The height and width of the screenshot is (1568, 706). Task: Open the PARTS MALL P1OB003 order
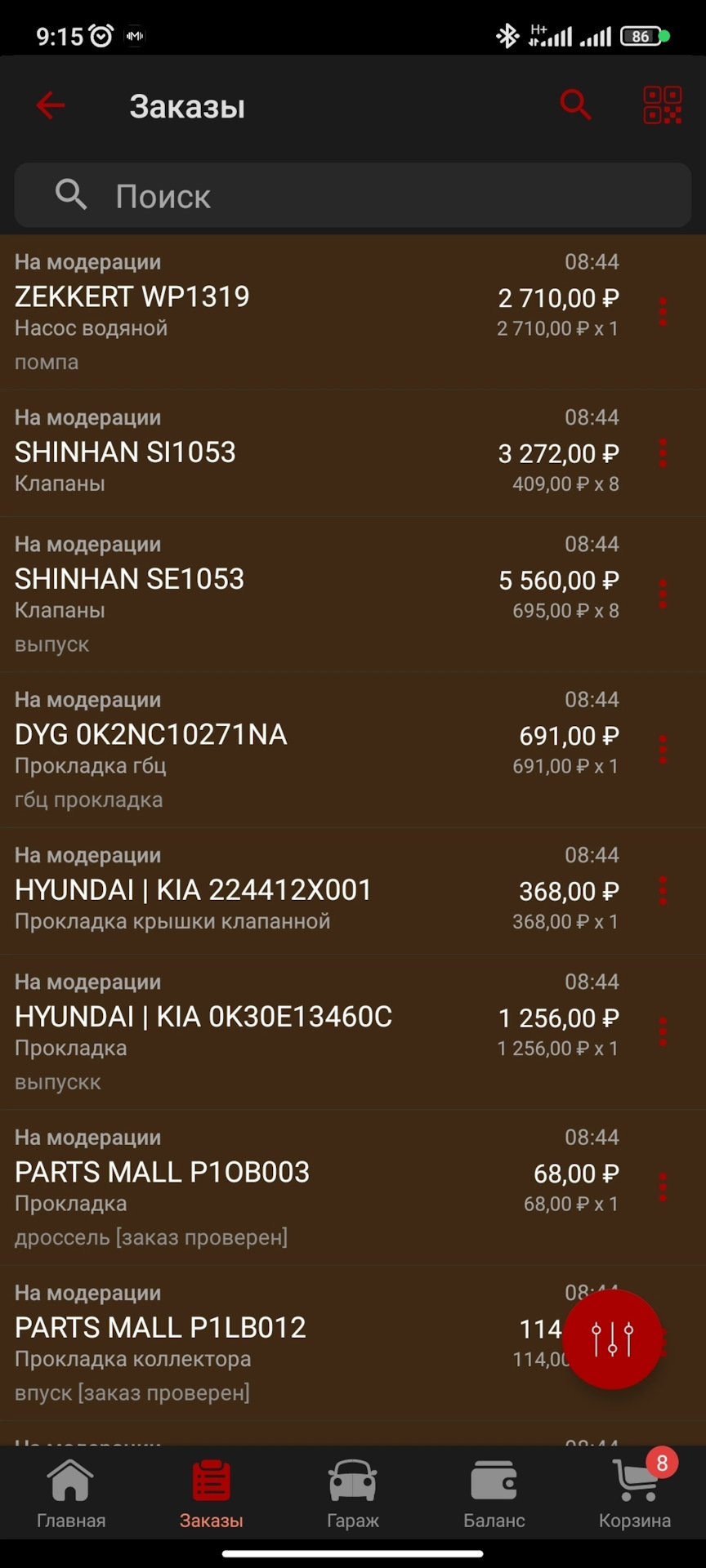pyautogui.click(x=245, y=1187)
